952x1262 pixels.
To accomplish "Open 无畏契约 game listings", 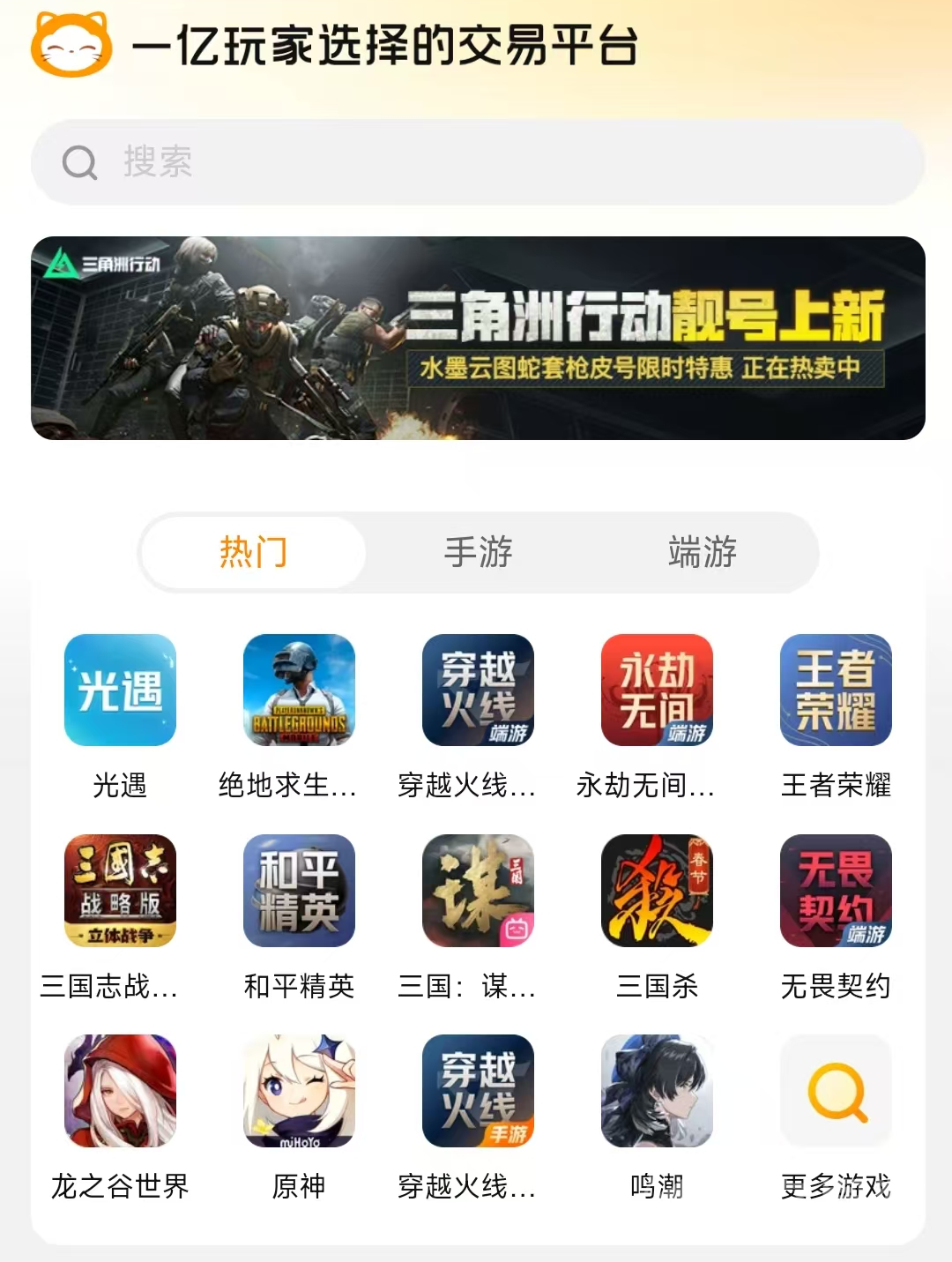I will (836, 891).
